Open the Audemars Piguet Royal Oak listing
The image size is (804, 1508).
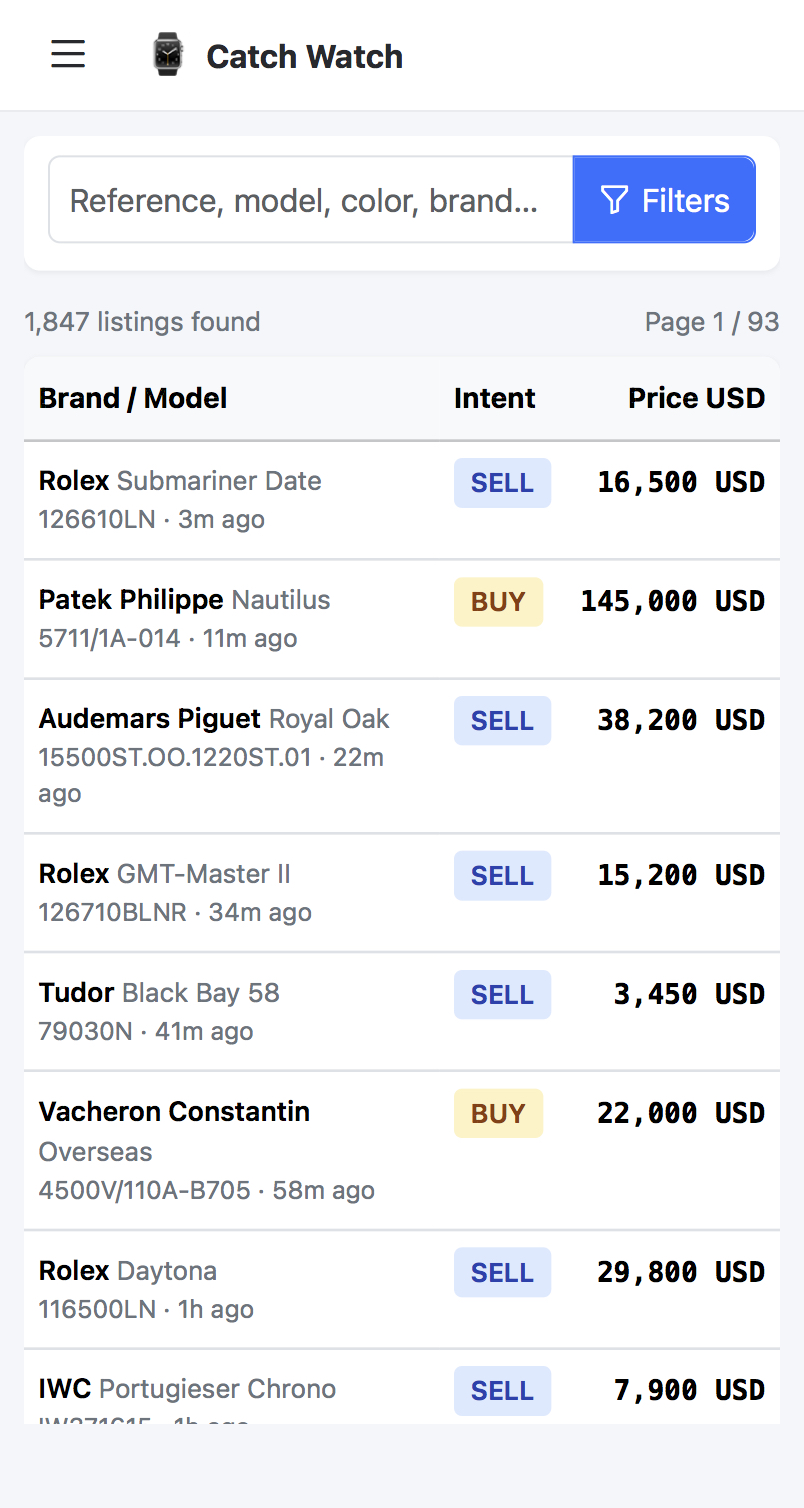[214, 718]
